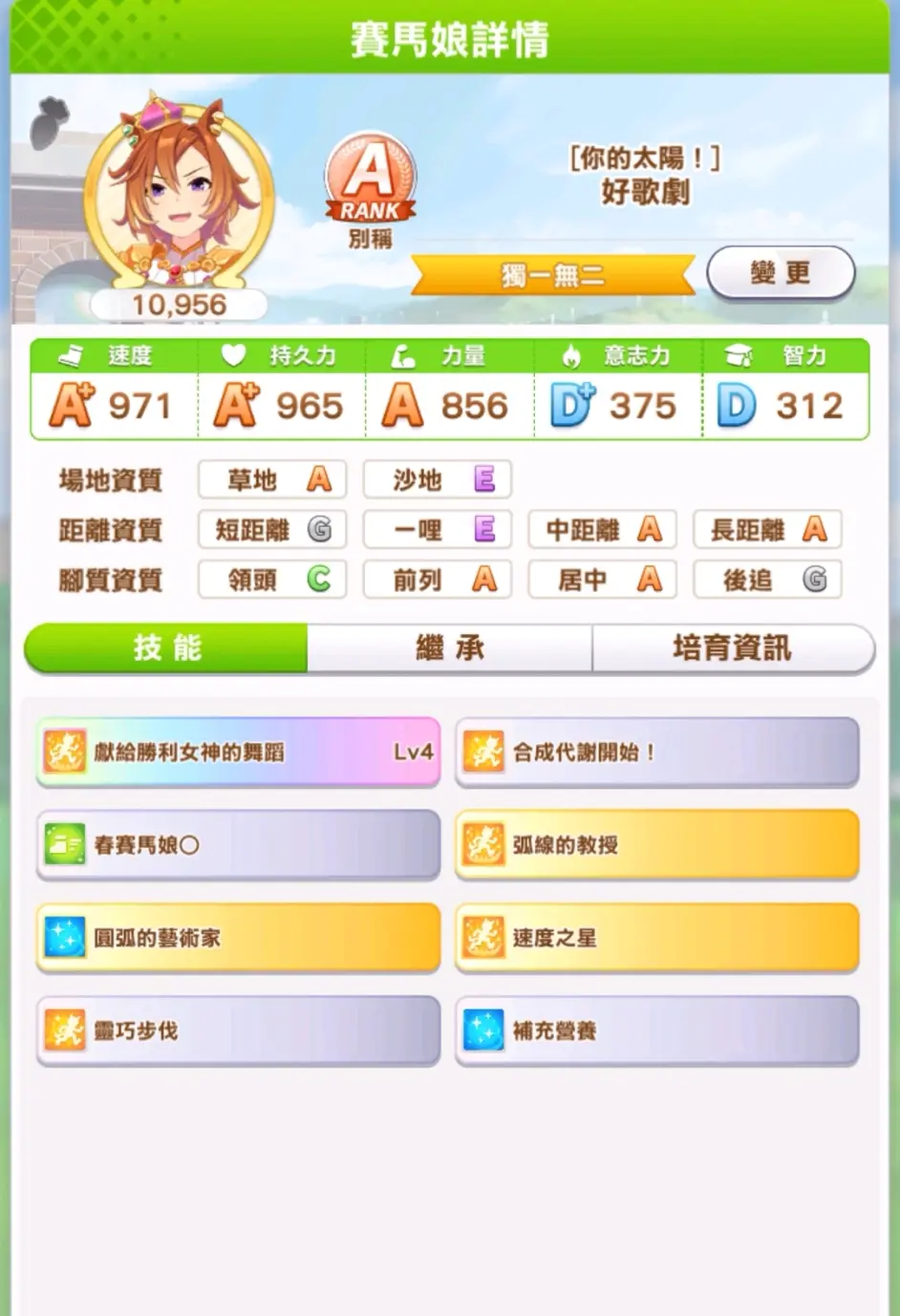Switch to the 繼承 tab
The height and width of the screenshot is (1316, 900).
pyautogui.click(x=449, y=648)
